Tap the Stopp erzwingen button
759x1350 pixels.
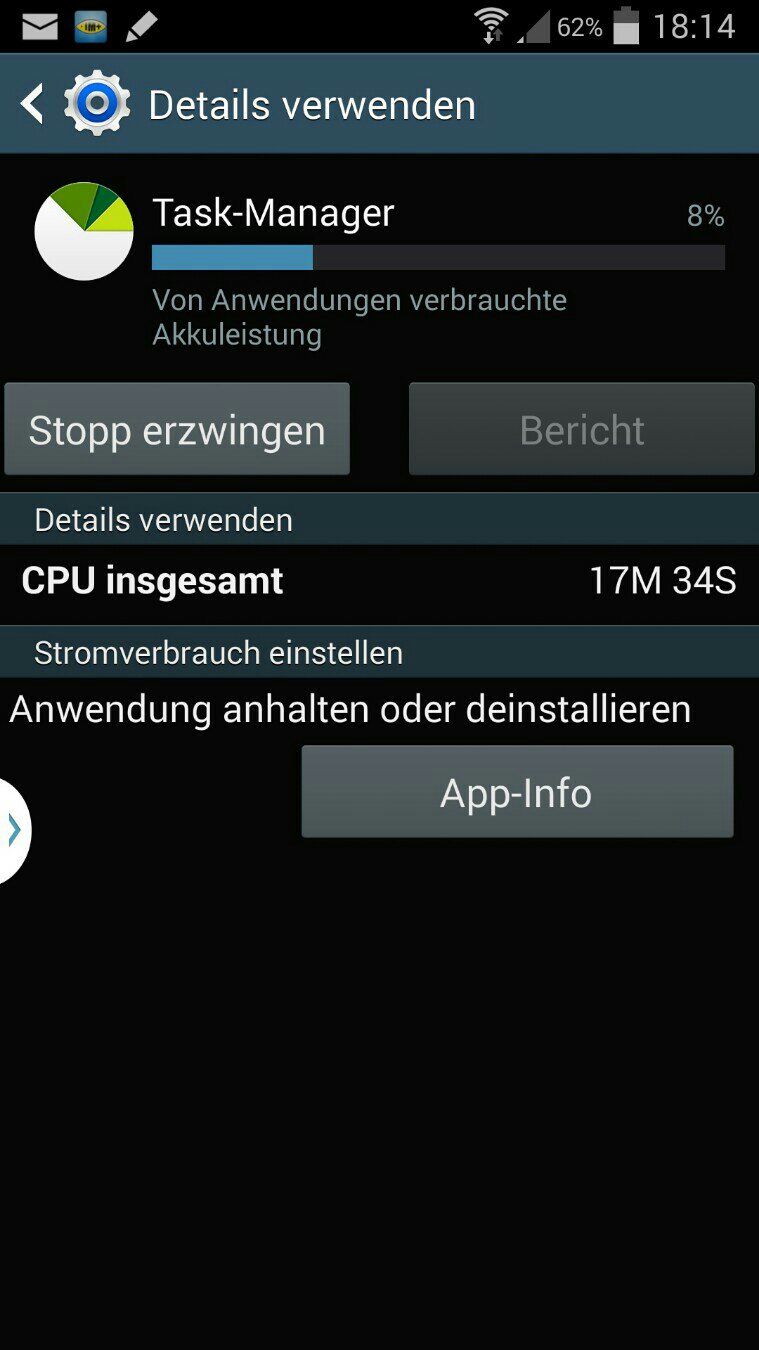click(177, 430)
